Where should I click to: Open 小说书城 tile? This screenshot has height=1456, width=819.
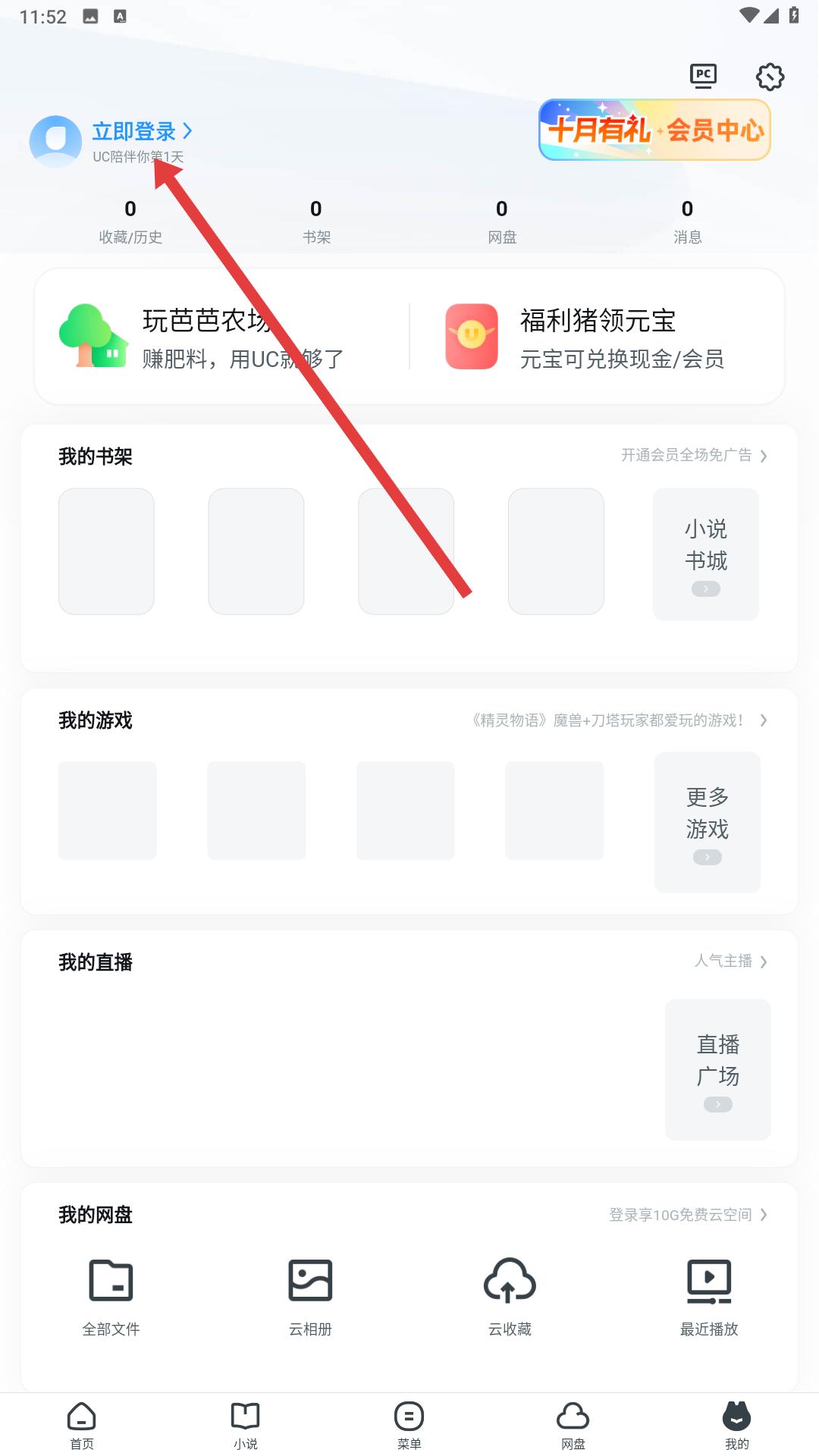tap(705, 554)
